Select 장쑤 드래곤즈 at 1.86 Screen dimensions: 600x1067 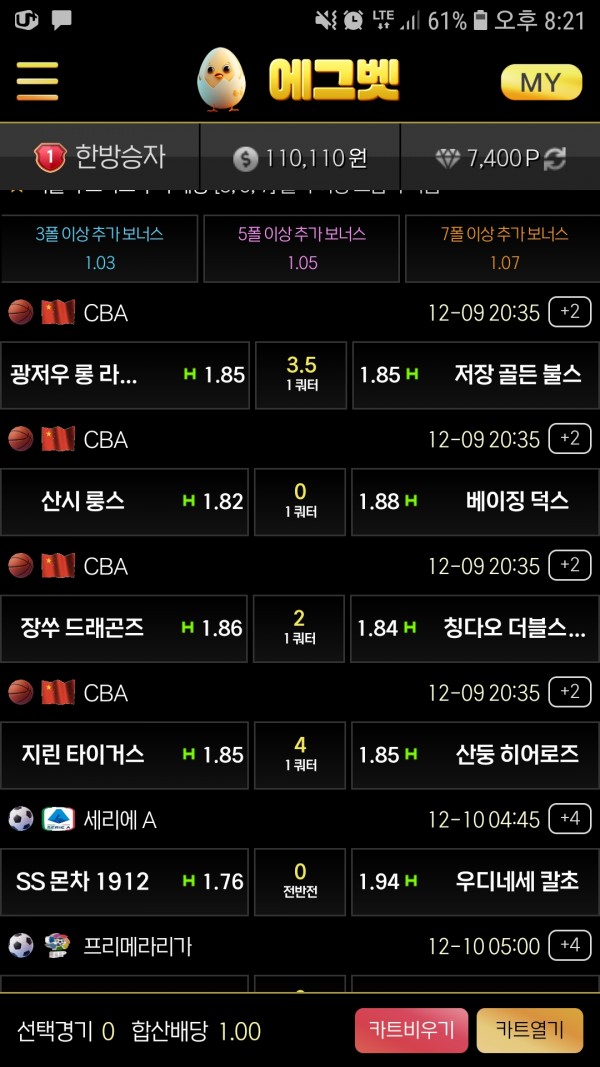point(125,628)
